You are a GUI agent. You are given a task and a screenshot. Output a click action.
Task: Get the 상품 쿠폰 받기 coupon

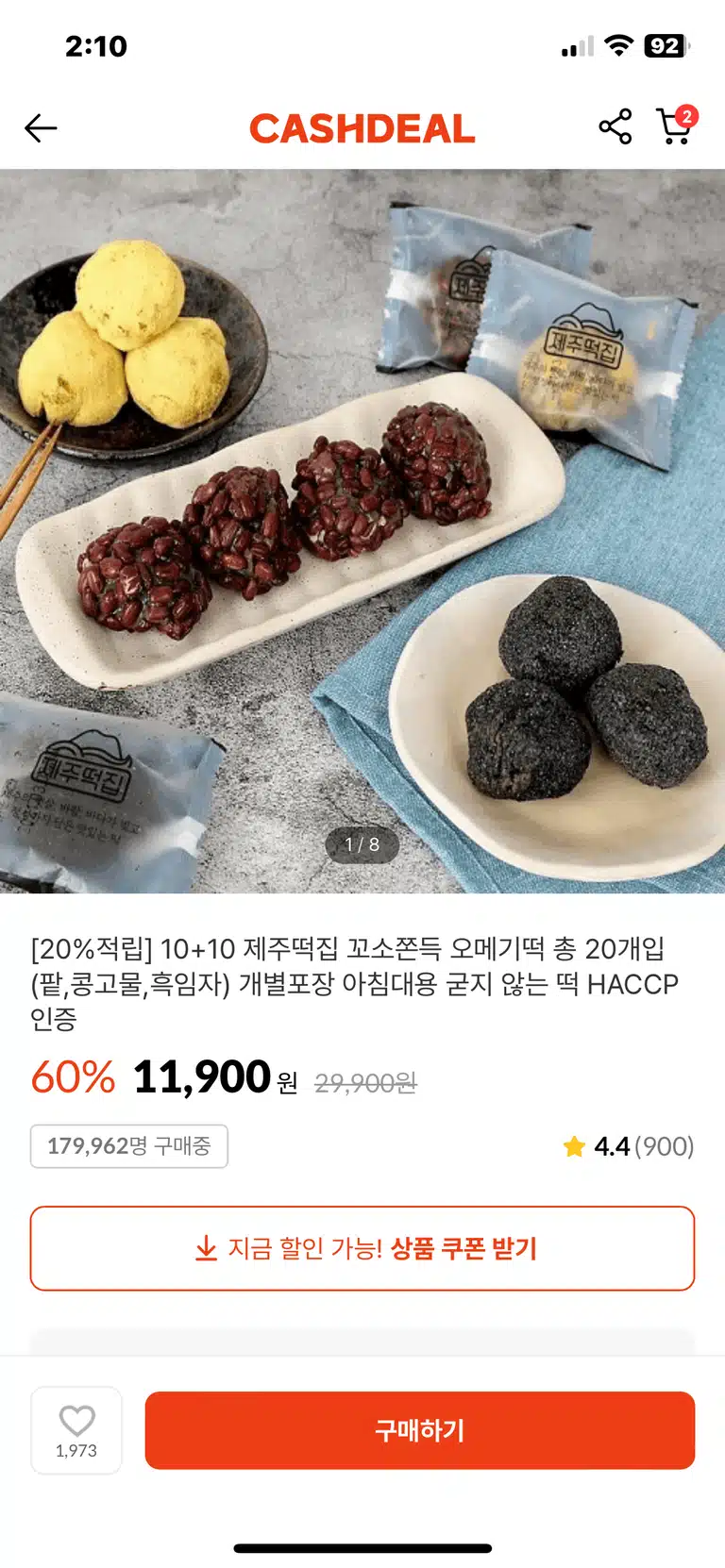tap(362, 1248)
